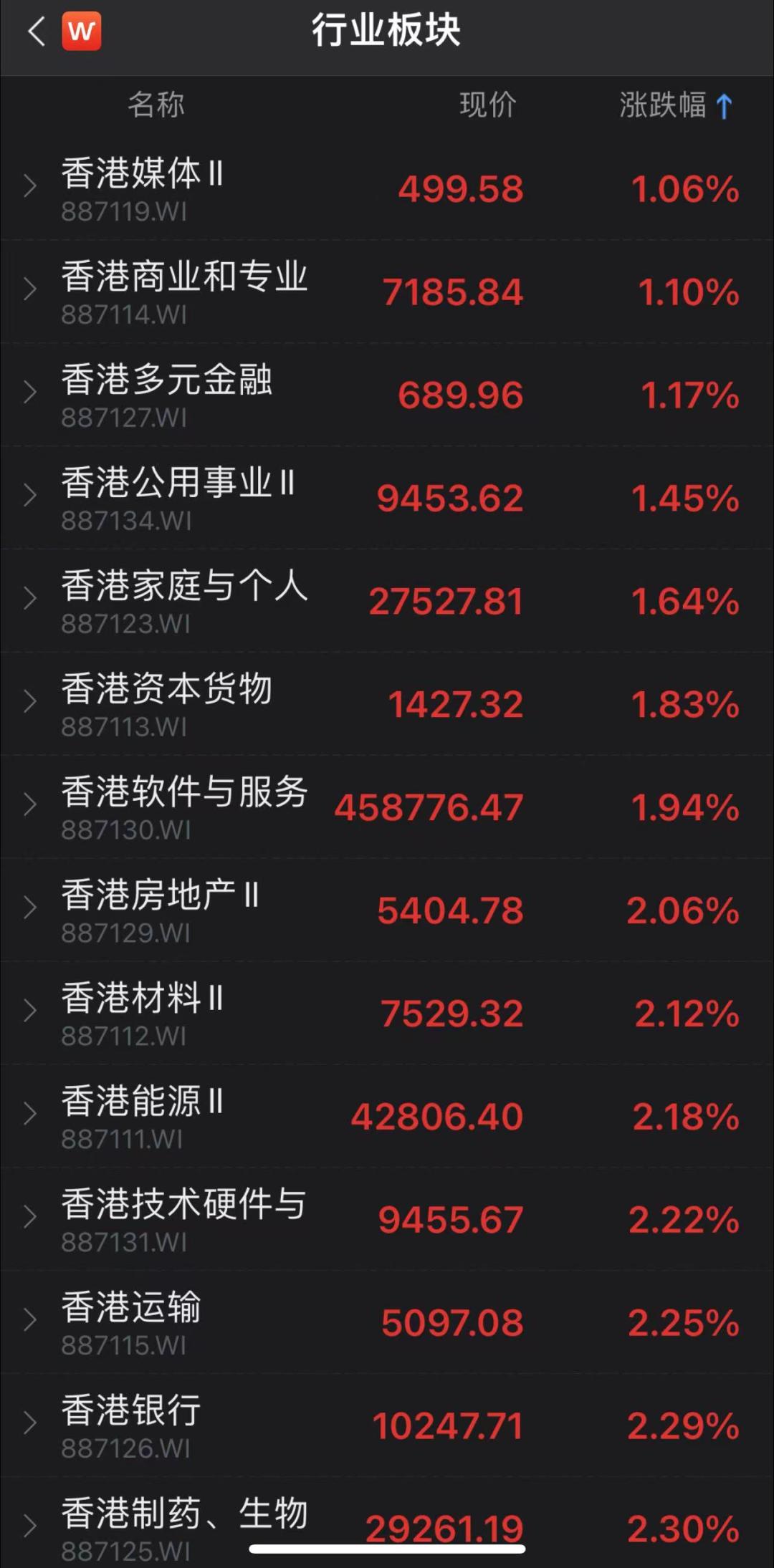Select 香港材料II sector
774x1568 pixels.
click(x=387, y=1014)
